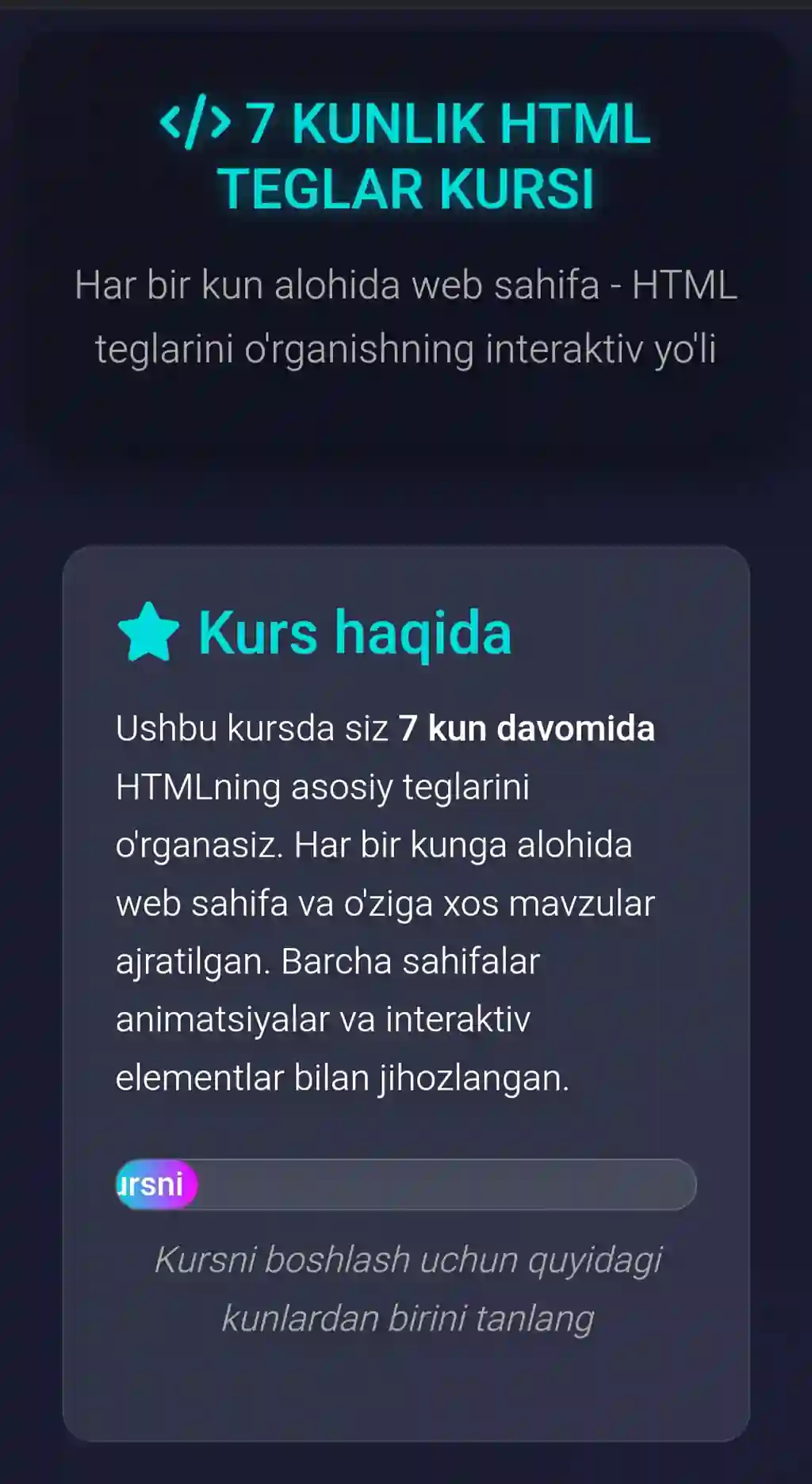Click the dark background below the course card
Screen dimensions: 812x1484
click(406, 1467)
